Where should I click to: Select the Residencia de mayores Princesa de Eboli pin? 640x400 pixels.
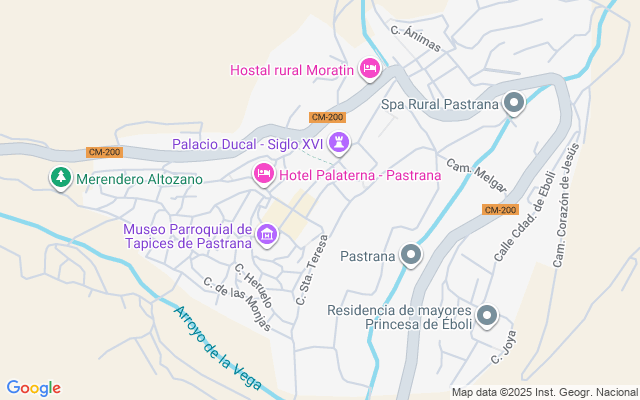coord(487,316)
